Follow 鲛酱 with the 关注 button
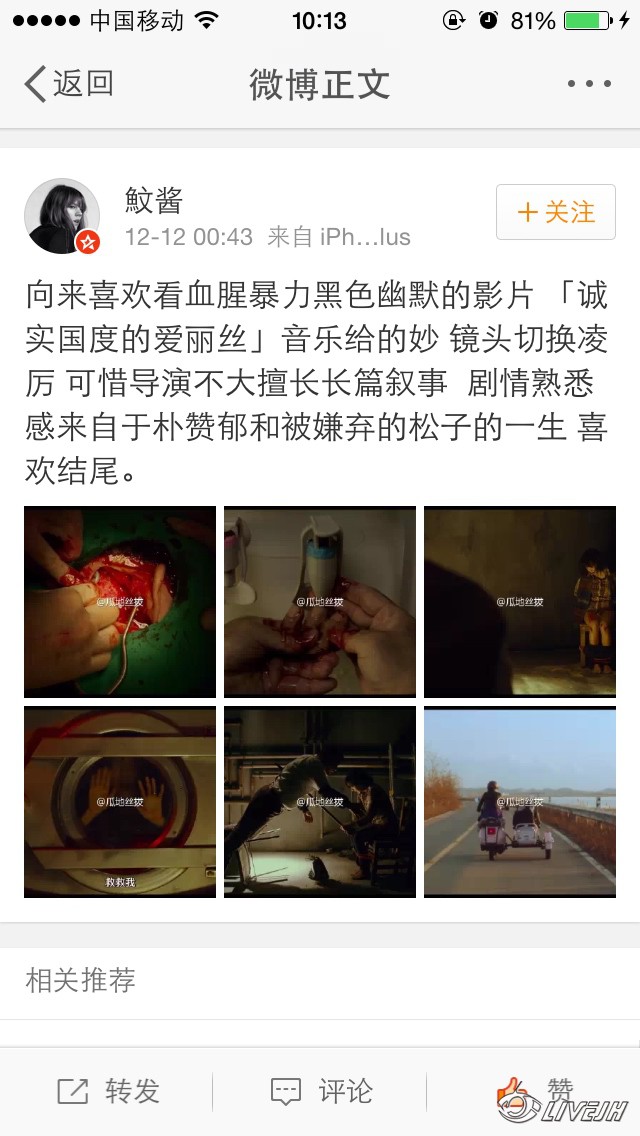Screen dimensions: 640x1136 (x=555, y=212)
